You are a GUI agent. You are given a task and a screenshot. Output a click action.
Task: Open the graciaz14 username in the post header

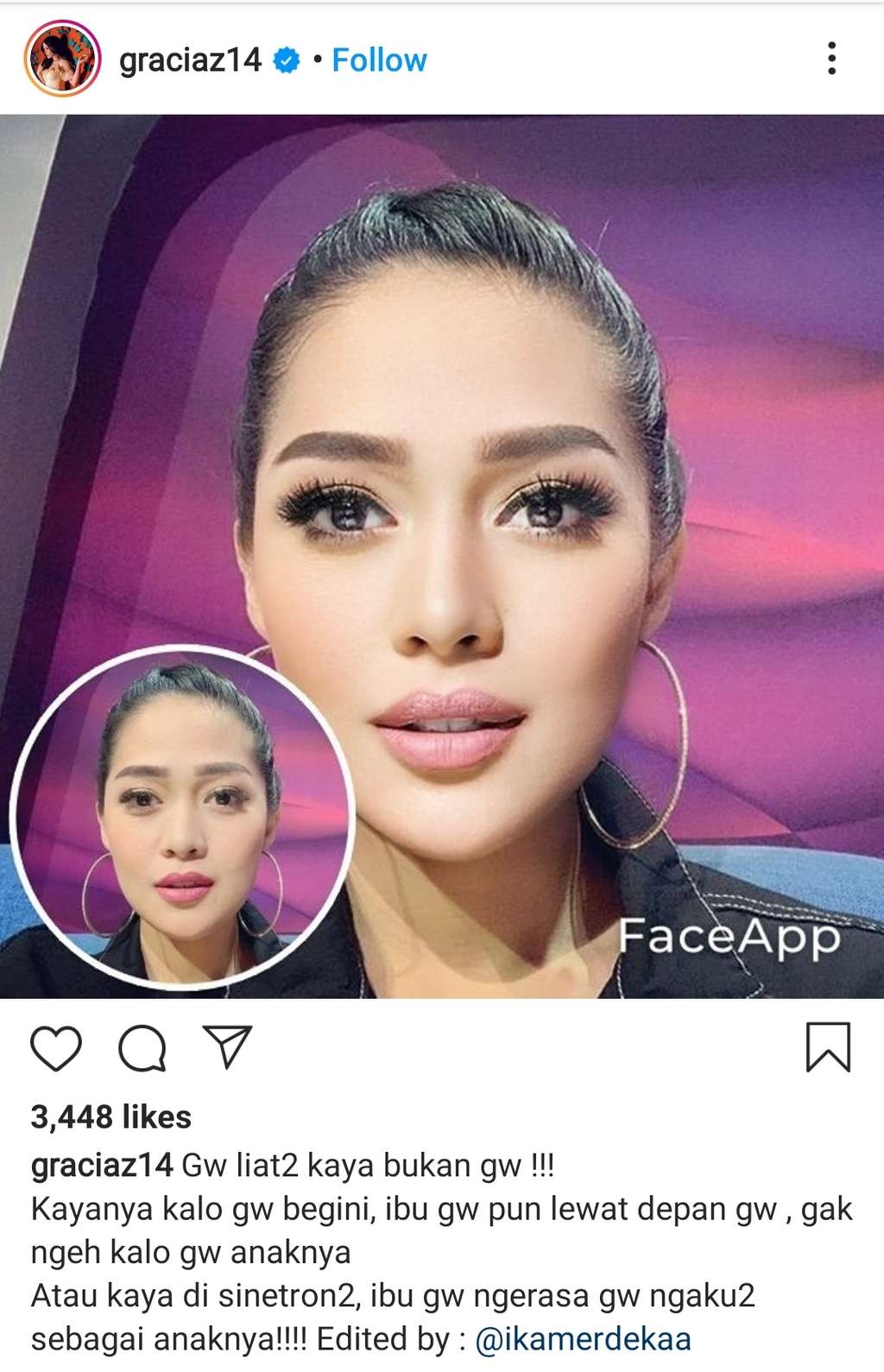[190, 60]
